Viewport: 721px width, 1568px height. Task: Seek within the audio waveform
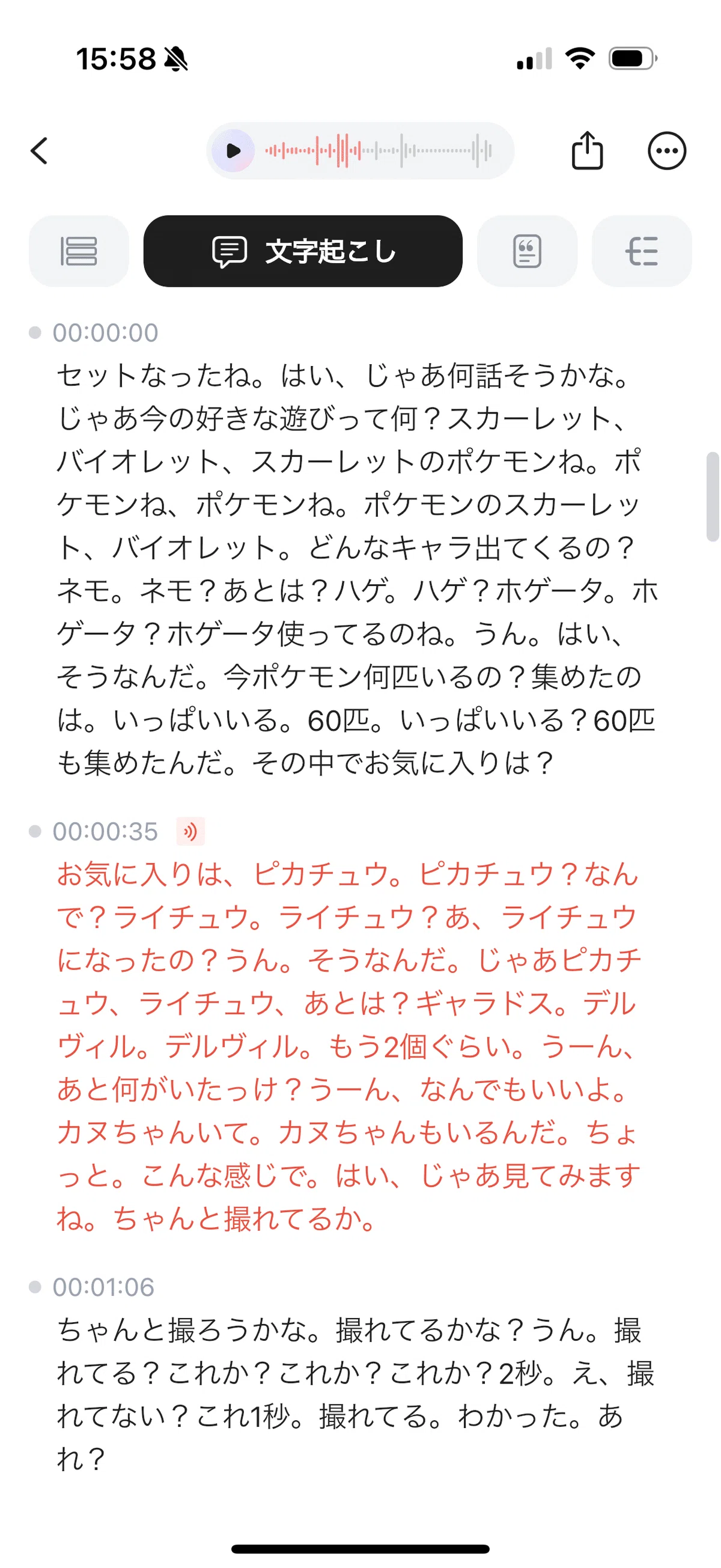coord(378,150)
